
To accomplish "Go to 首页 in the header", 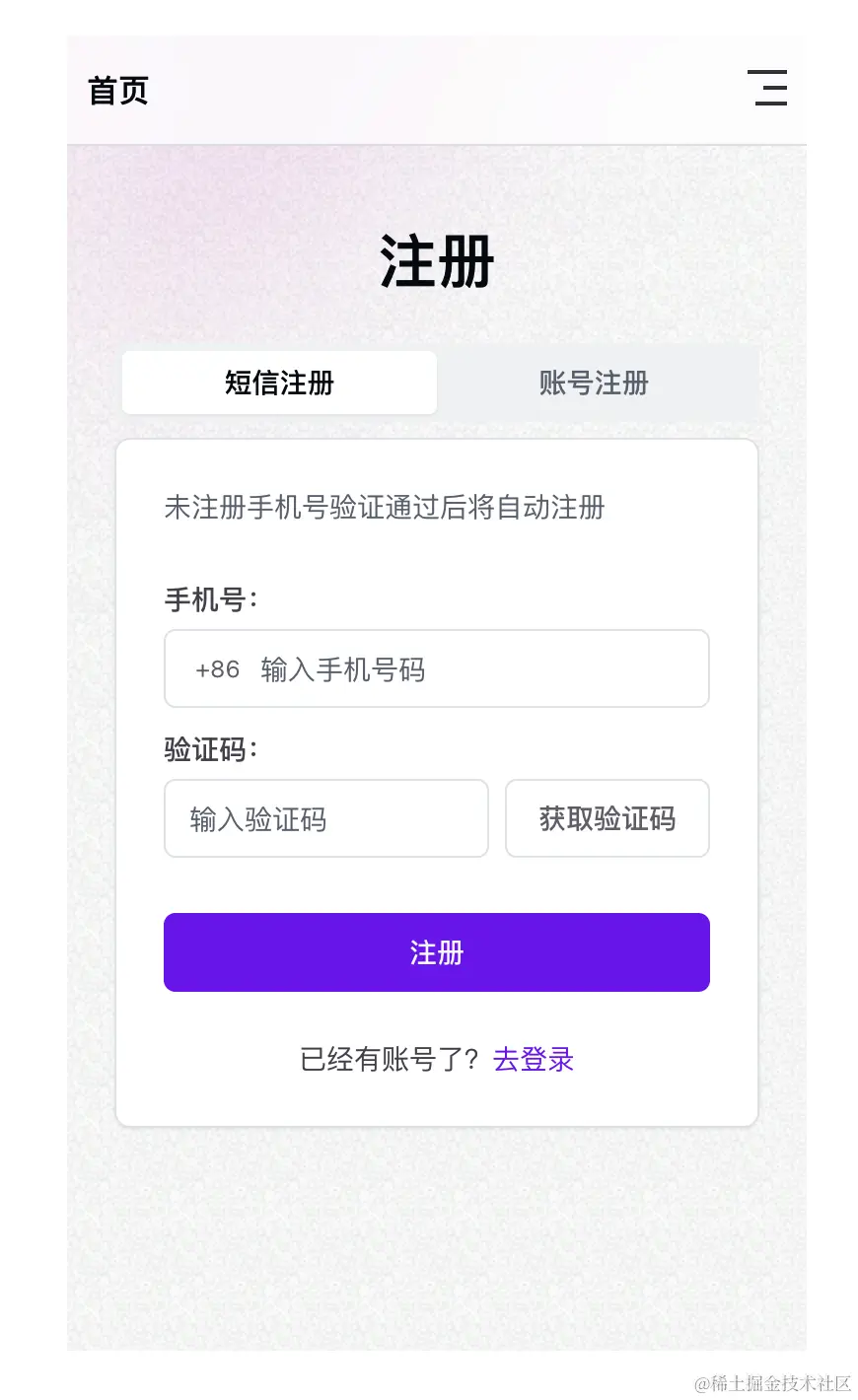I will (118, 91).
